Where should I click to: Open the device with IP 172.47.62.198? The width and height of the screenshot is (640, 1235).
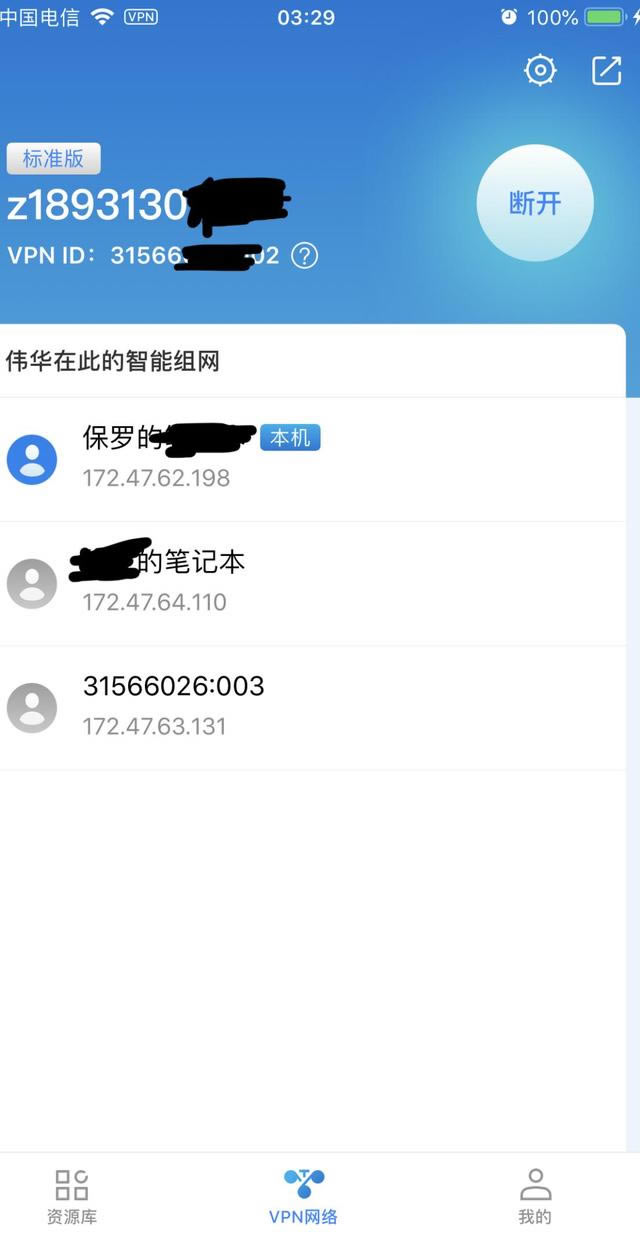click(x=300, y=458)
